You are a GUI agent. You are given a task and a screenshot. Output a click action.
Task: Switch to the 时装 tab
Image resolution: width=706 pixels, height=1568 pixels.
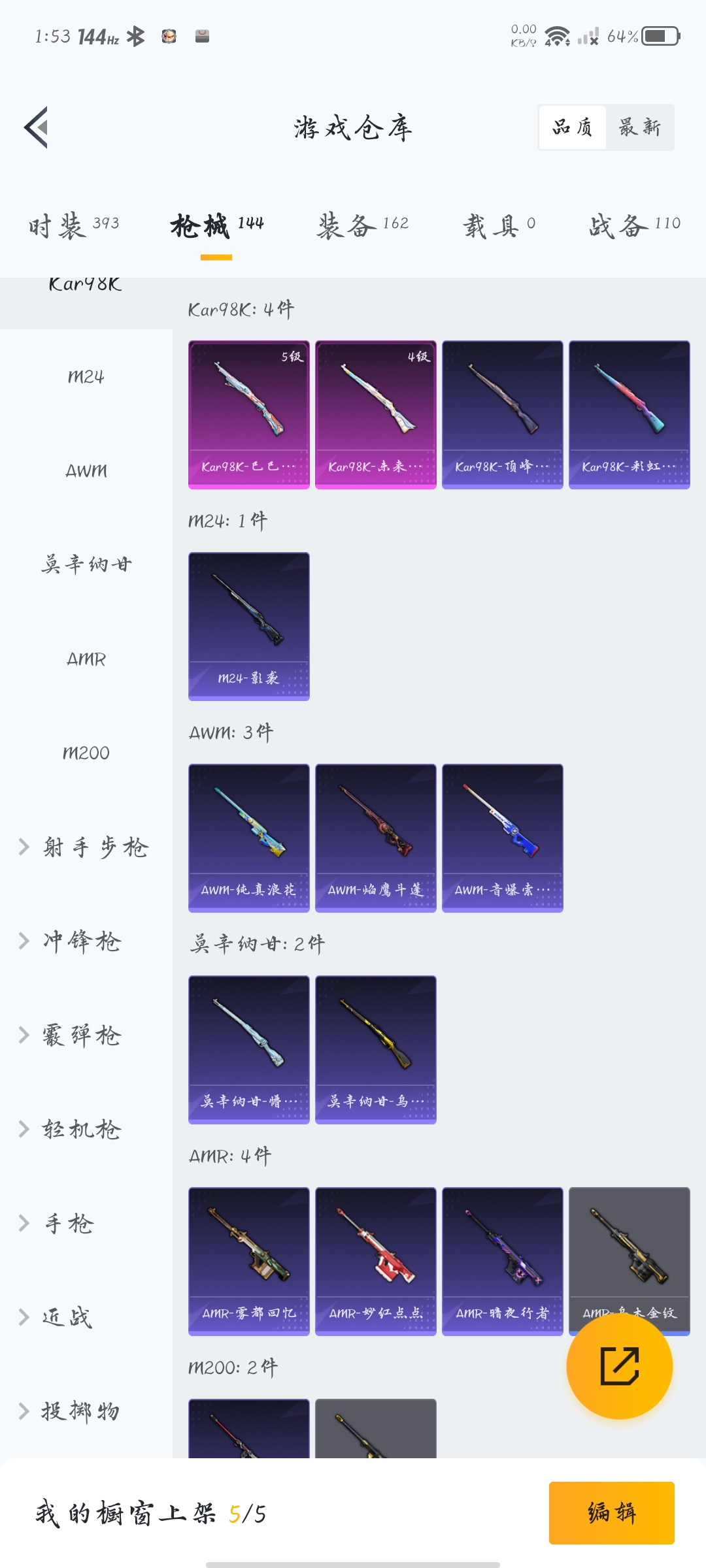point(73,225)
